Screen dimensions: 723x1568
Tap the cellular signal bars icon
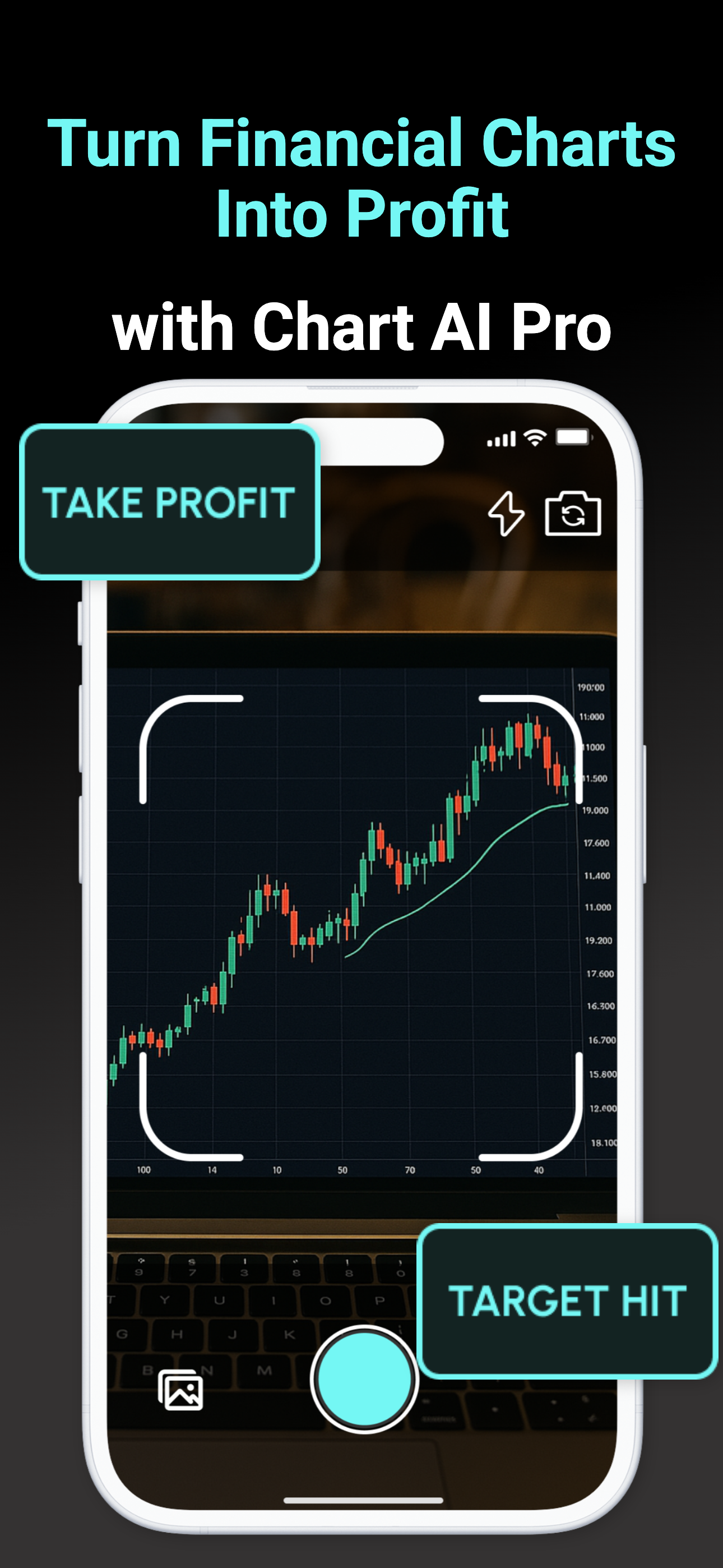[501, 437]
